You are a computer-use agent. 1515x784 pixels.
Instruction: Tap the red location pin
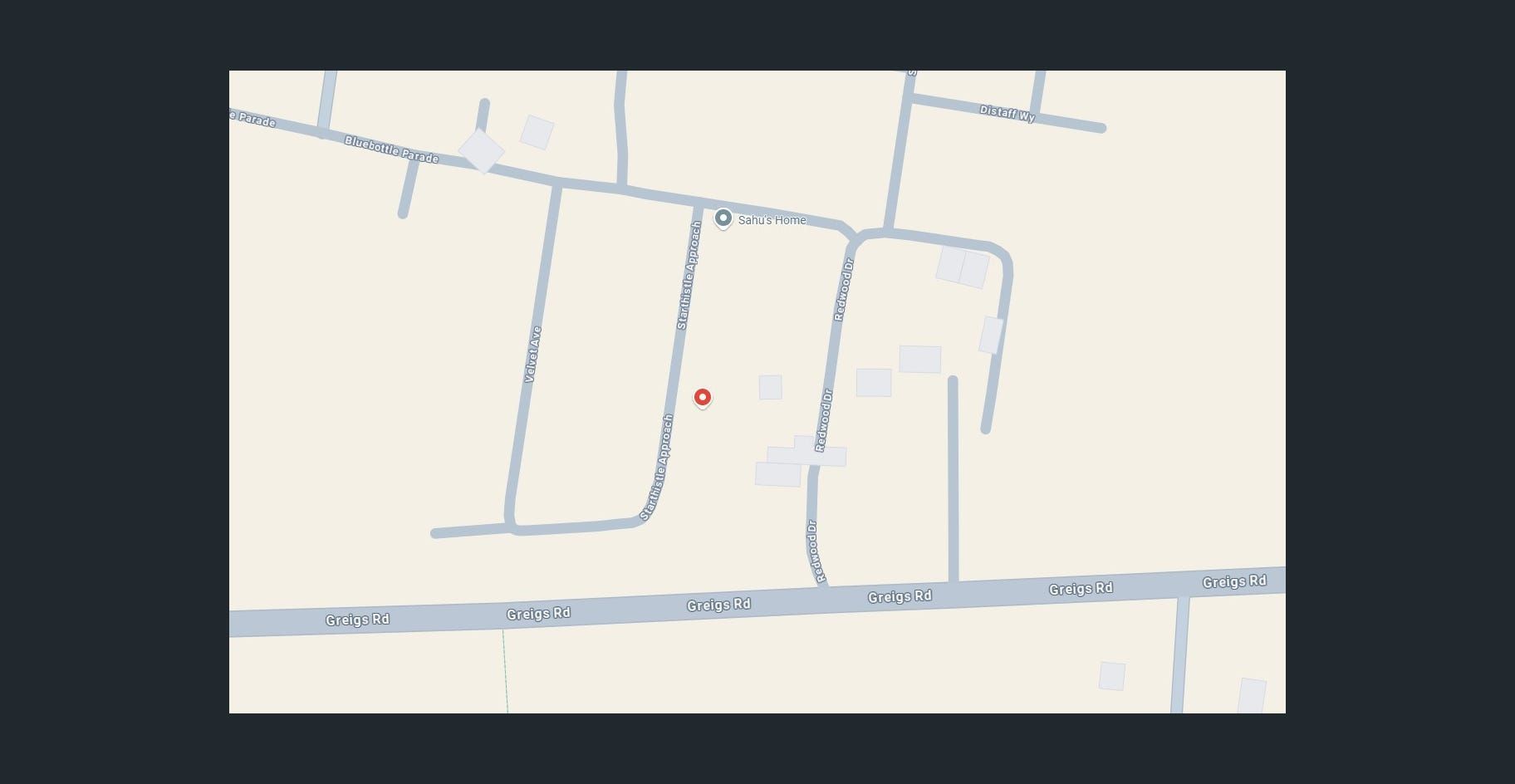pos(702,398)
